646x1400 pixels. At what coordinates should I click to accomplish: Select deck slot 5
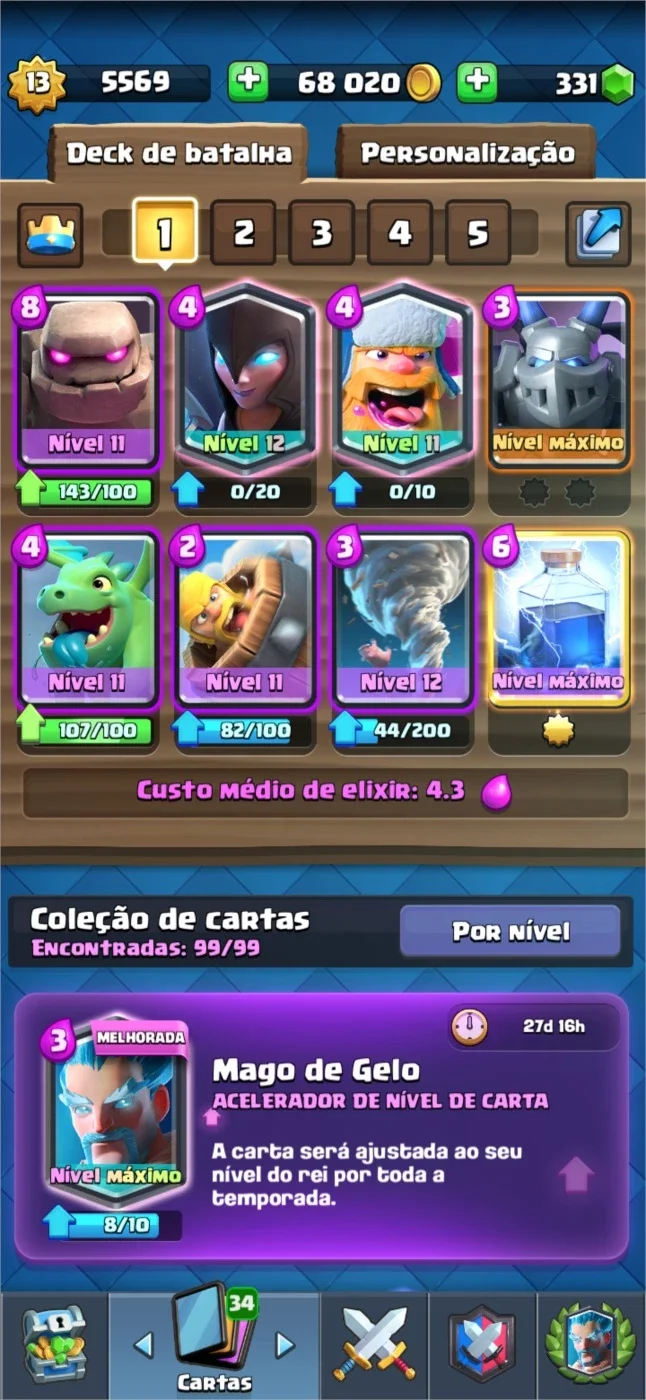pyautogui.click(x=478, y=233)
